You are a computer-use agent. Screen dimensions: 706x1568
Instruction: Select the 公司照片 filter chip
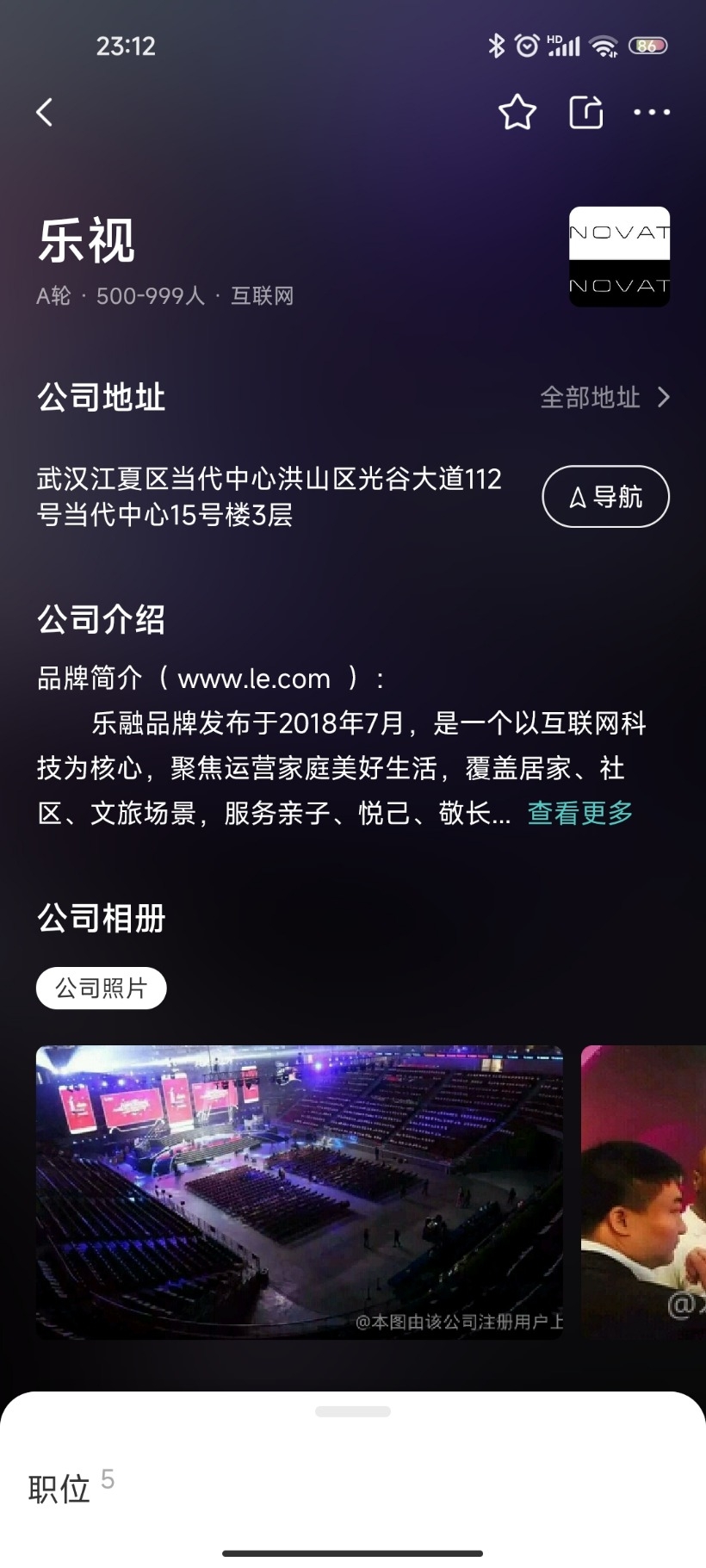tap(101, 988)
